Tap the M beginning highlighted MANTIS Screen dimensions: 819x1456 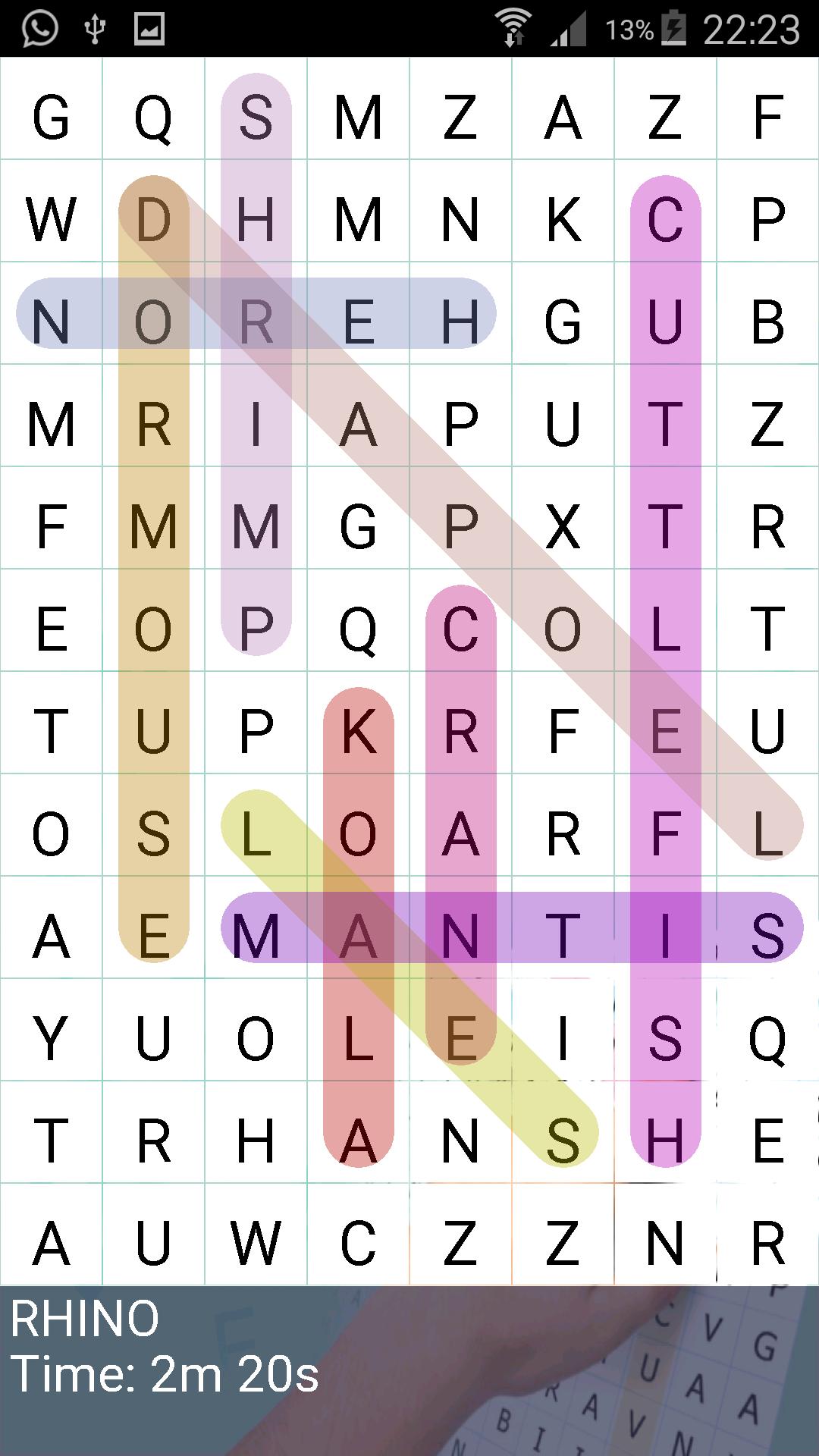[x=256, y=936]
